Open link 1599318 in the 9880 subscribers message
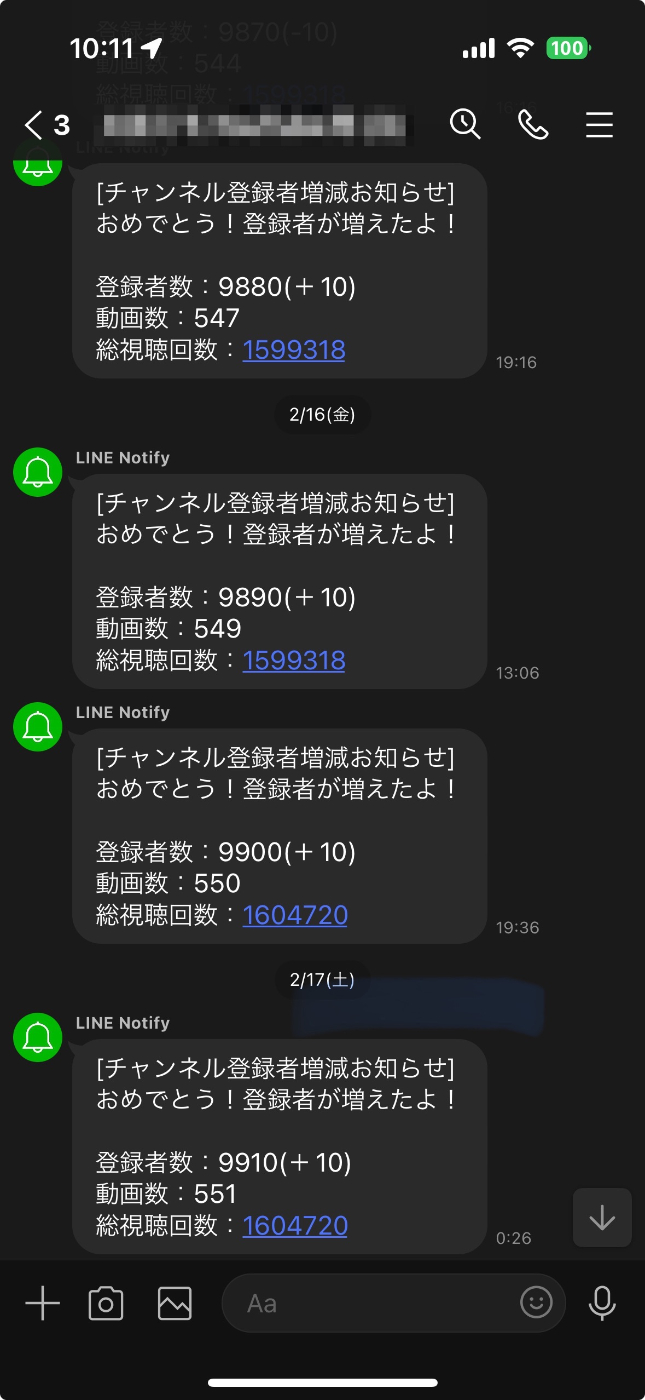Viewport: 645px width, 1400px height. point(294,350)
